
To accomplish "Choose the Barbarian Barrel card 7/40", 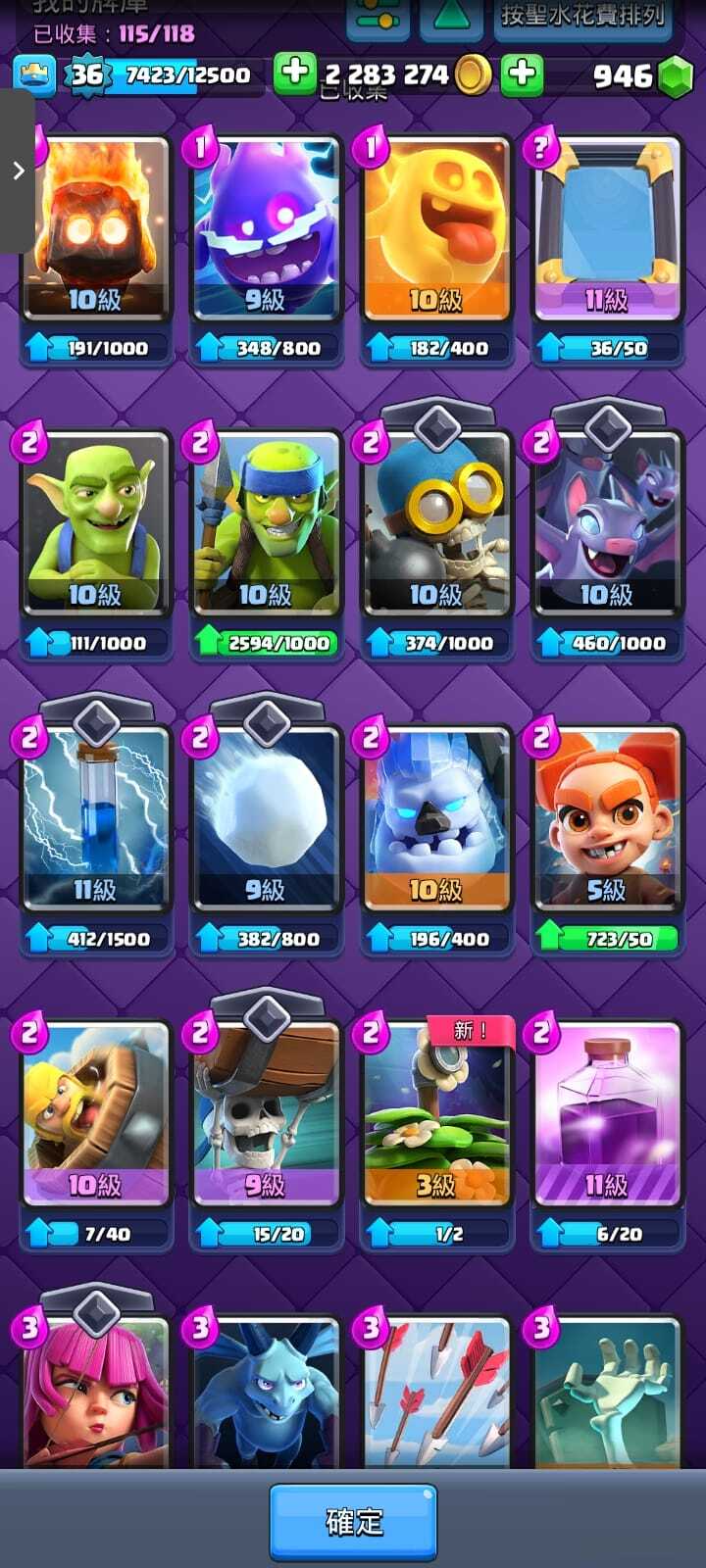I will (x=95, y=1115).
